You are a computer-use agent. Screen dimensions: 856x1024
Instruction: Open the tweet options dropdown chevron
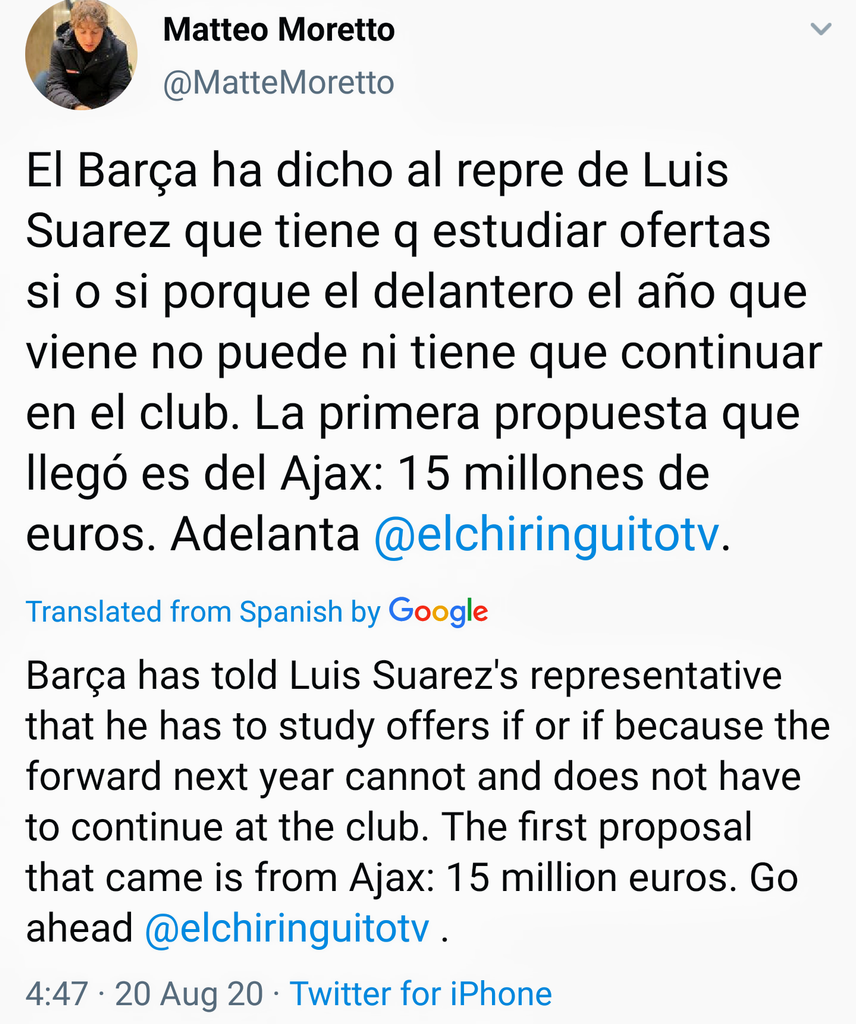coord(820,30)
